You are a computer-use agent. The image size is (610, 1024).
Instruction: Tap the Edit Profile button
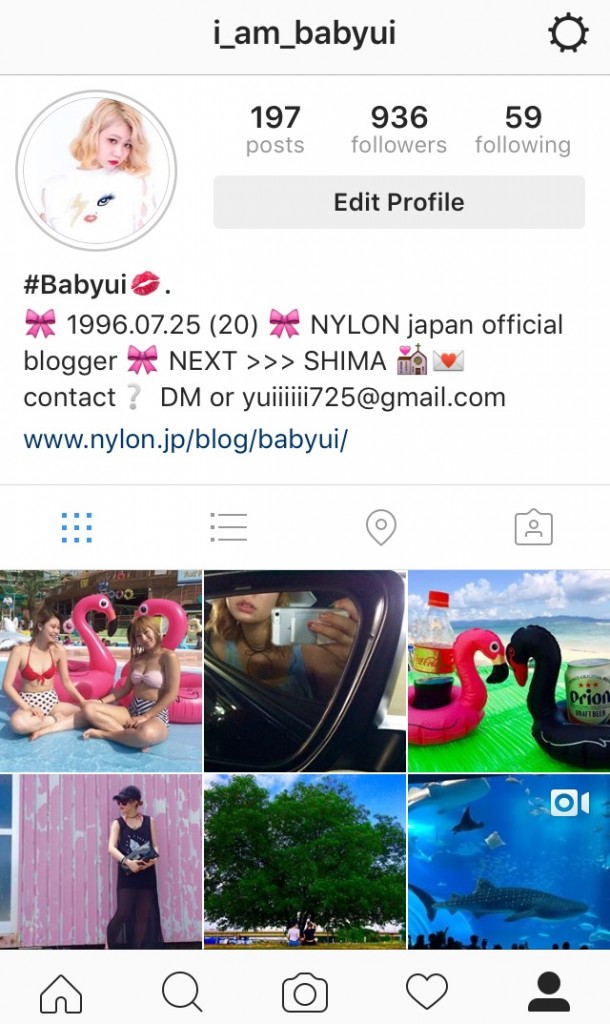[399, 202]
